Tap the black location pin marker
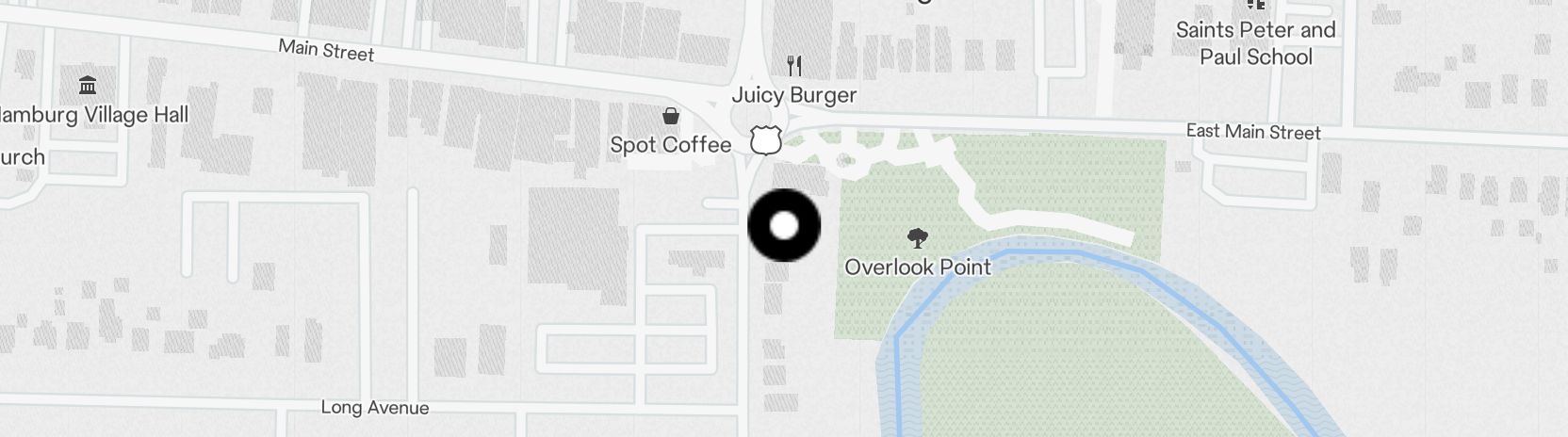Screen dimensions: 1568x437 pos(784,226)
